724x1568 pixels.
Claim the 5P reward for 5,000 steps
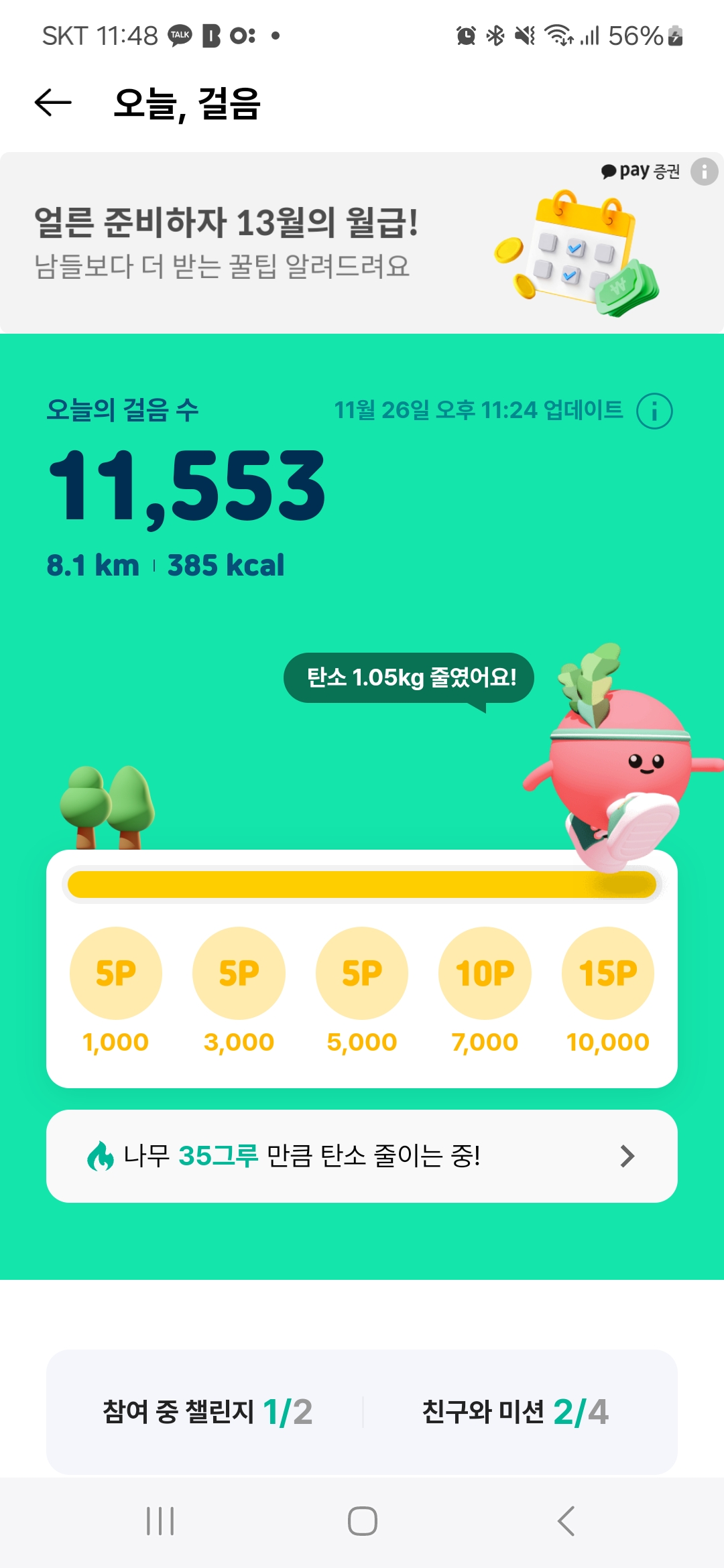tap(362, 973)
